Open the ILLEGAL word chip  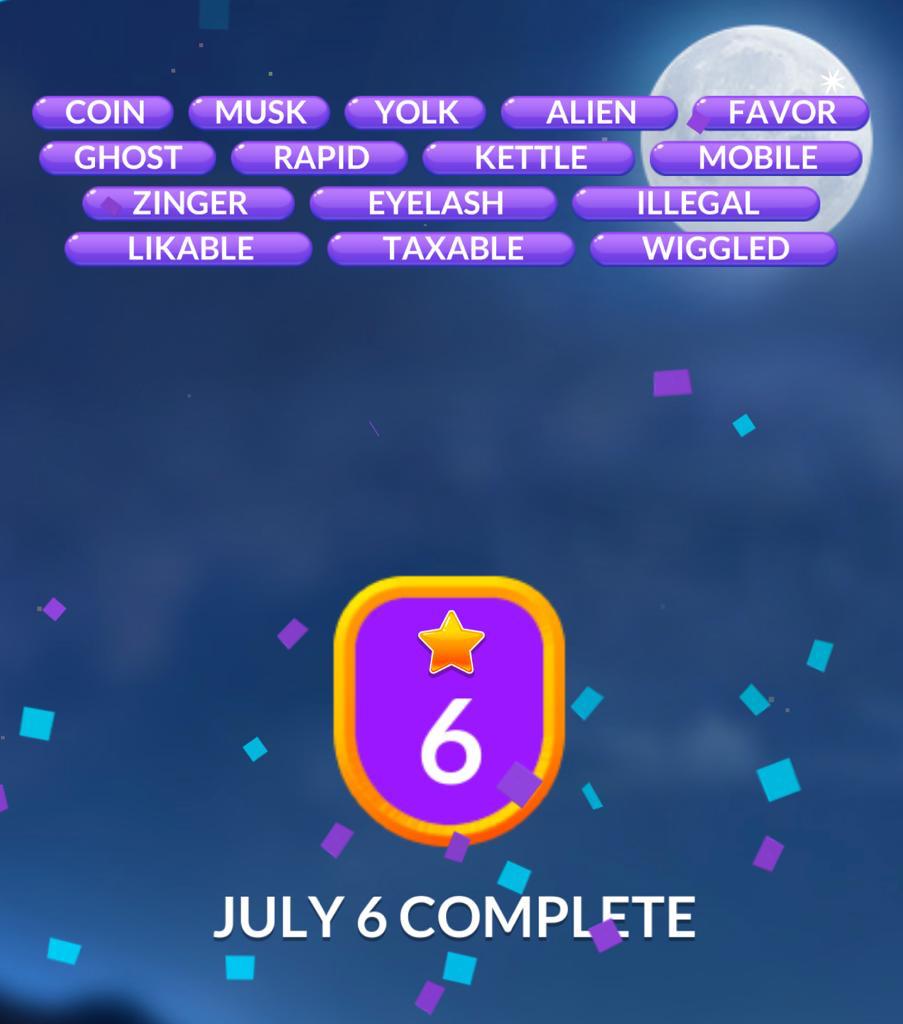pos(696,203)
